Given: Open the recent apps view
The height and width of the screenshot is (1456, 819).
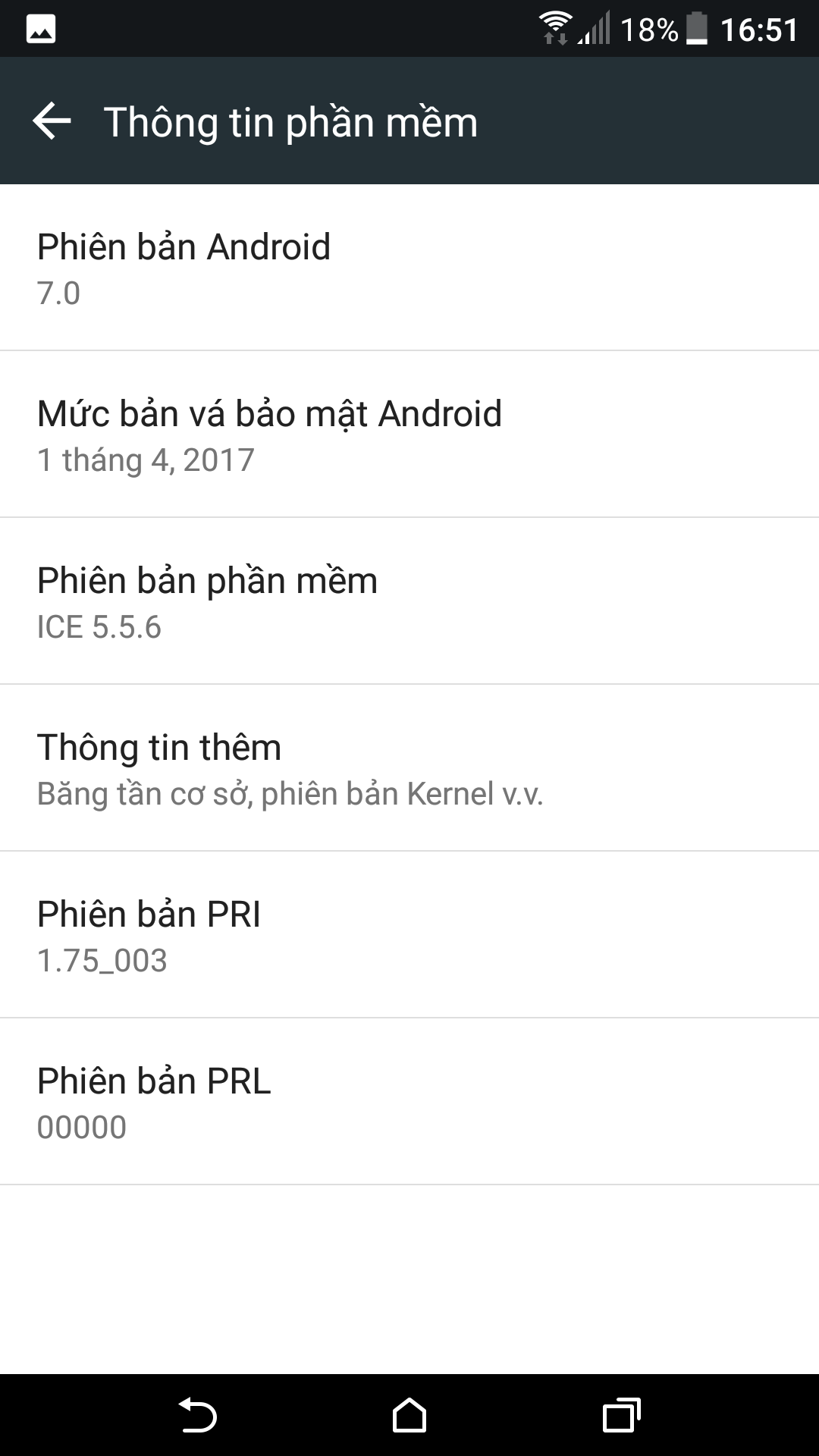Looking at the screenshot, I should [x=621, y=1415].
